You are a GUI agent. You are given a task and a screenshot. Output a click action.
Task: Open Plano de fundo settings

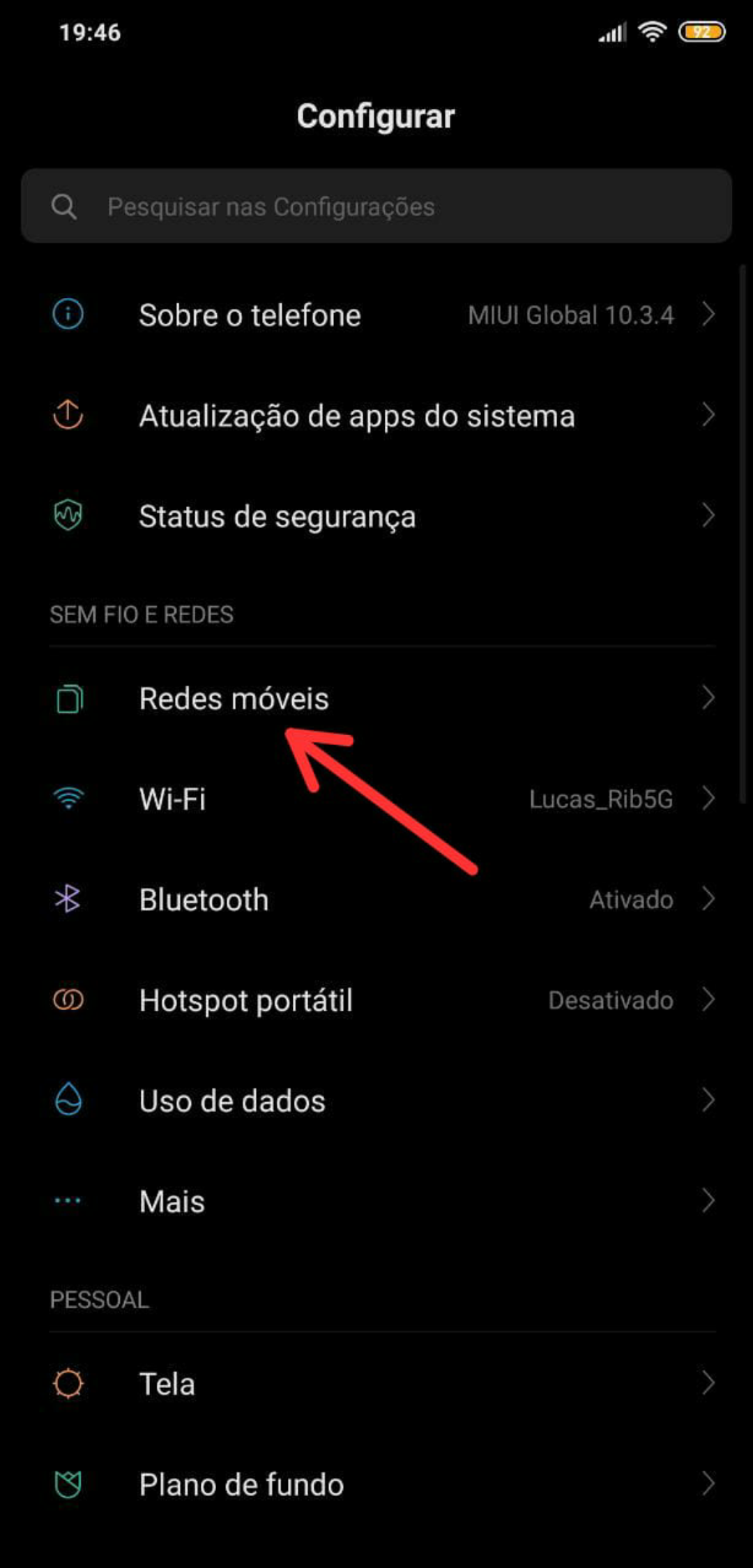[376, 1484]
